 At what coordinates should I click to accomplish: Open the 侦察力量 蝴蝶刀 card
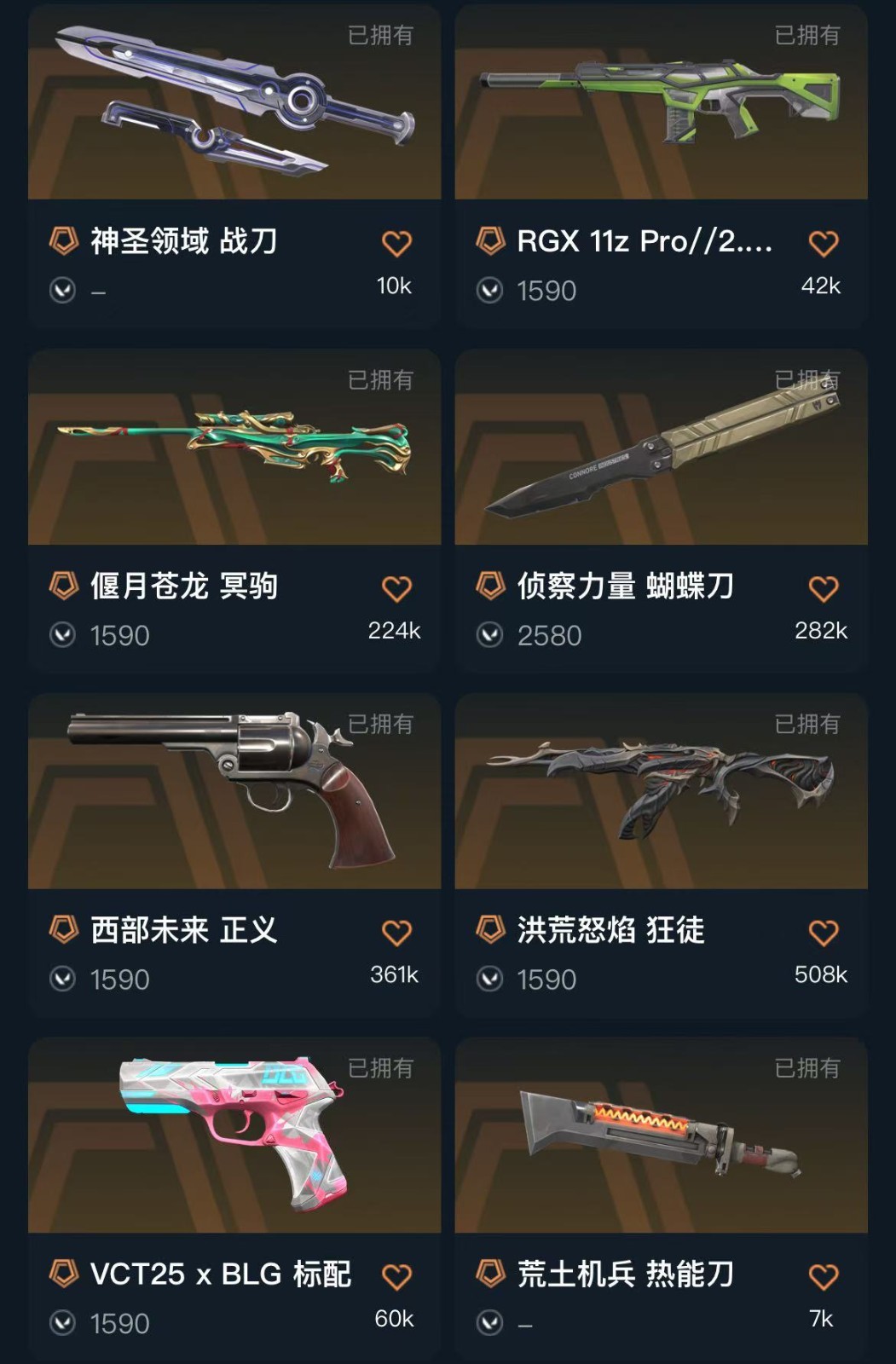click(661, 448)
